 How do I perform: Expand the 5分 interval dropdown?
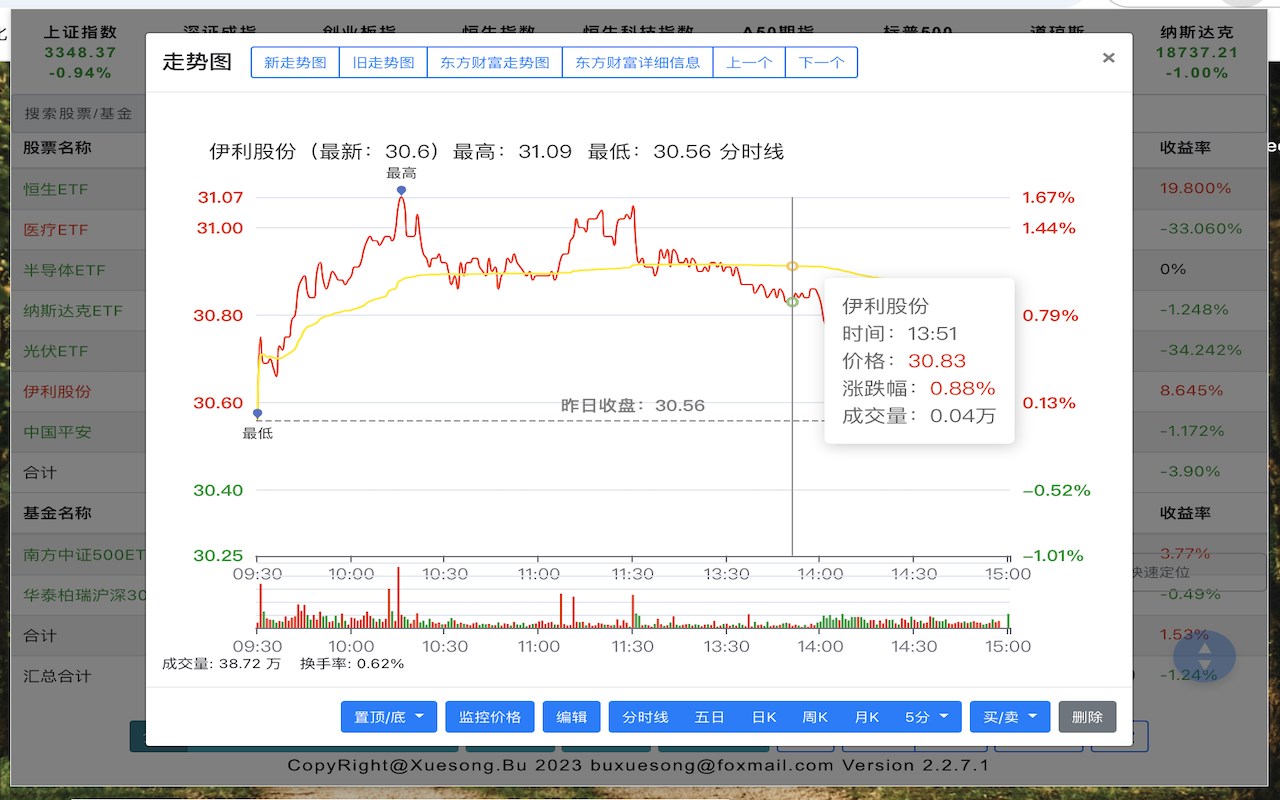point(926,717)
